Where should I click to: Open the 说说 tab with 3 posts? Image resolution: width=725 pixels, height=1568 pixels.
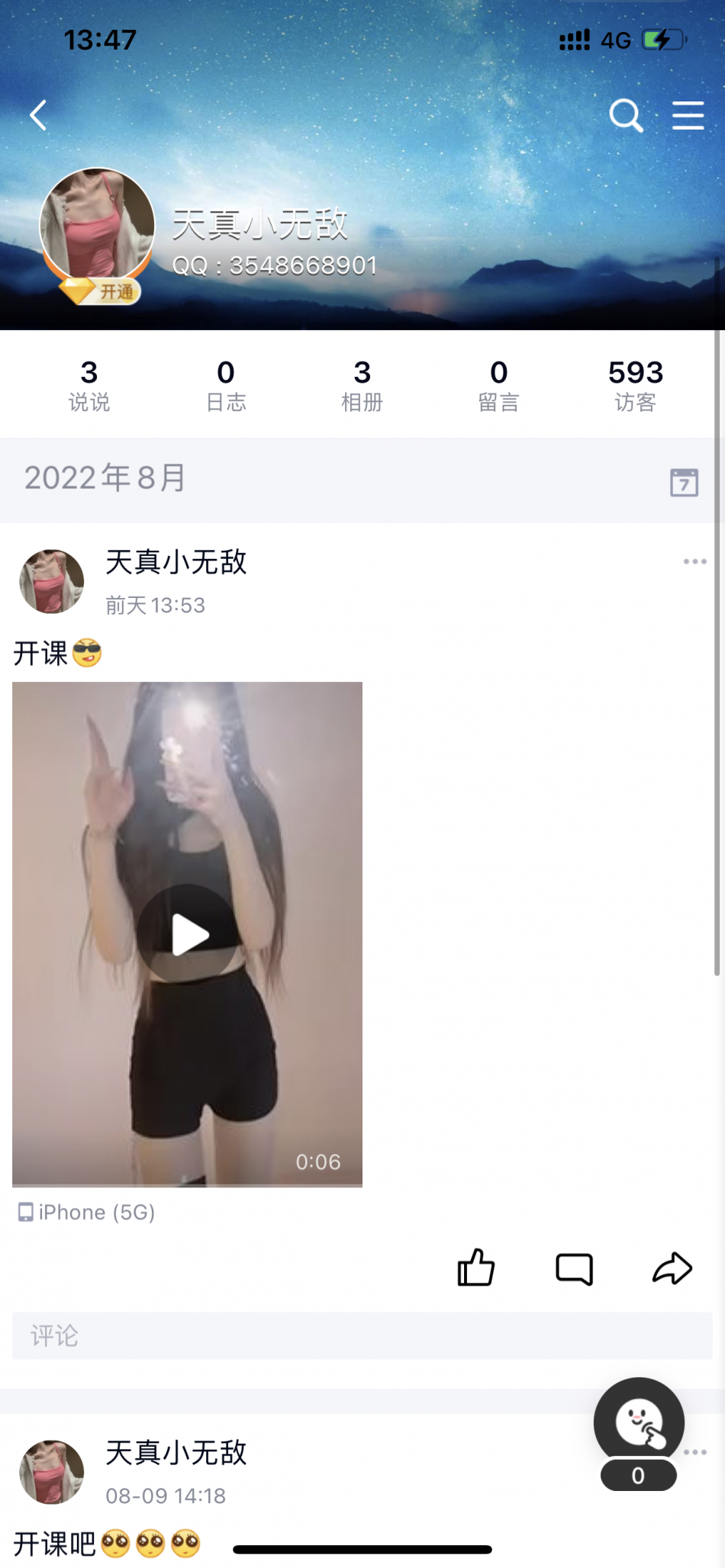(89, 385)
